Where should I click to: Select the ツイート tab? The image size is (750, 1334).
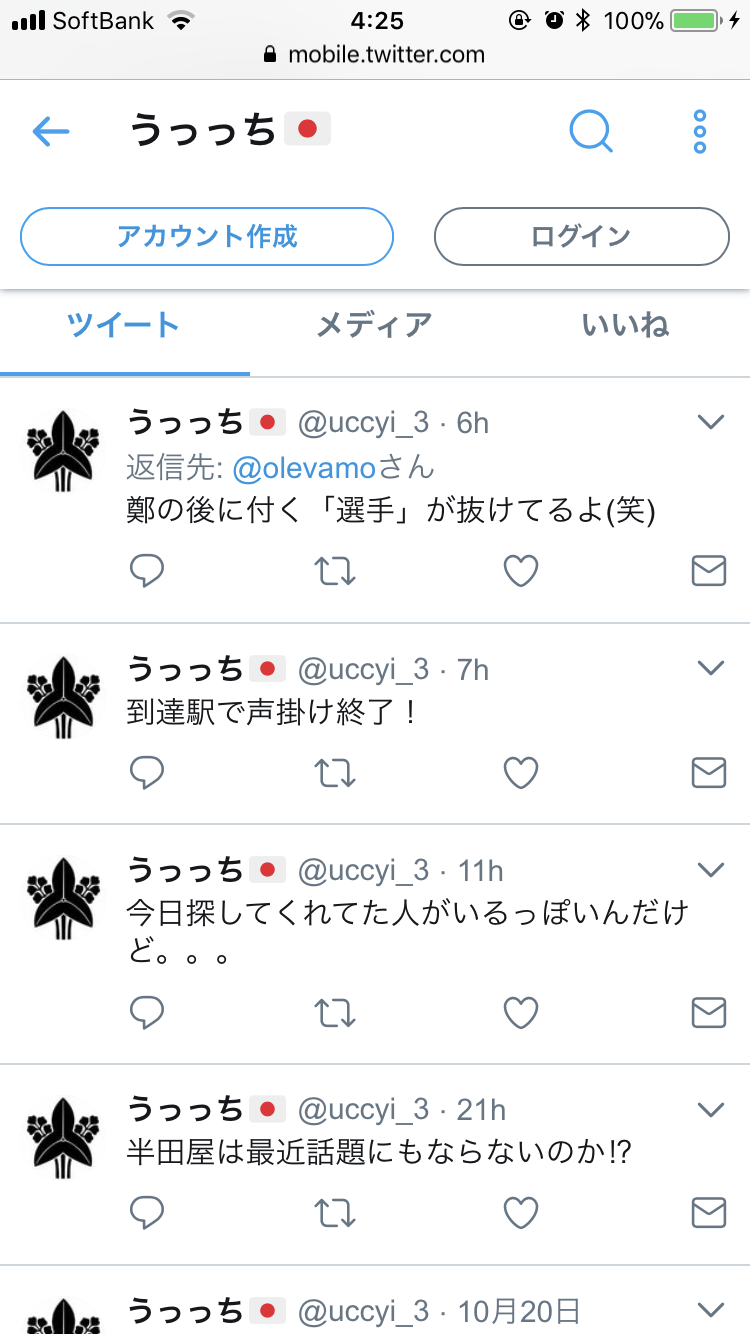[124, 325]
